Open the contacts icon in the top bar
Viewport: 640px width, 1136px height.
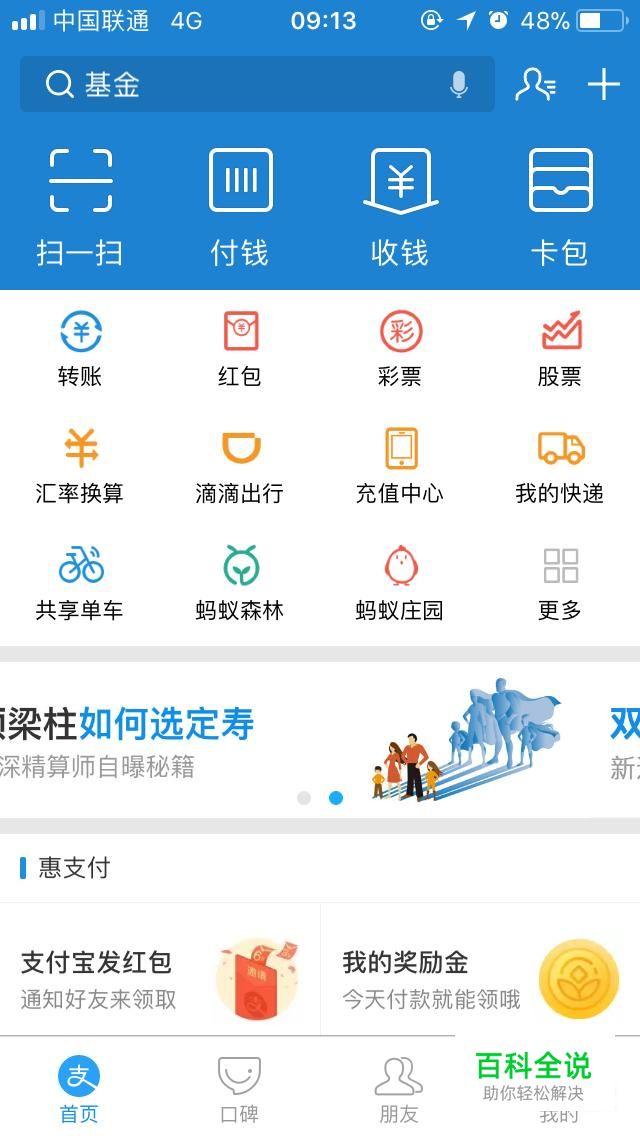[x=535, y=85]
